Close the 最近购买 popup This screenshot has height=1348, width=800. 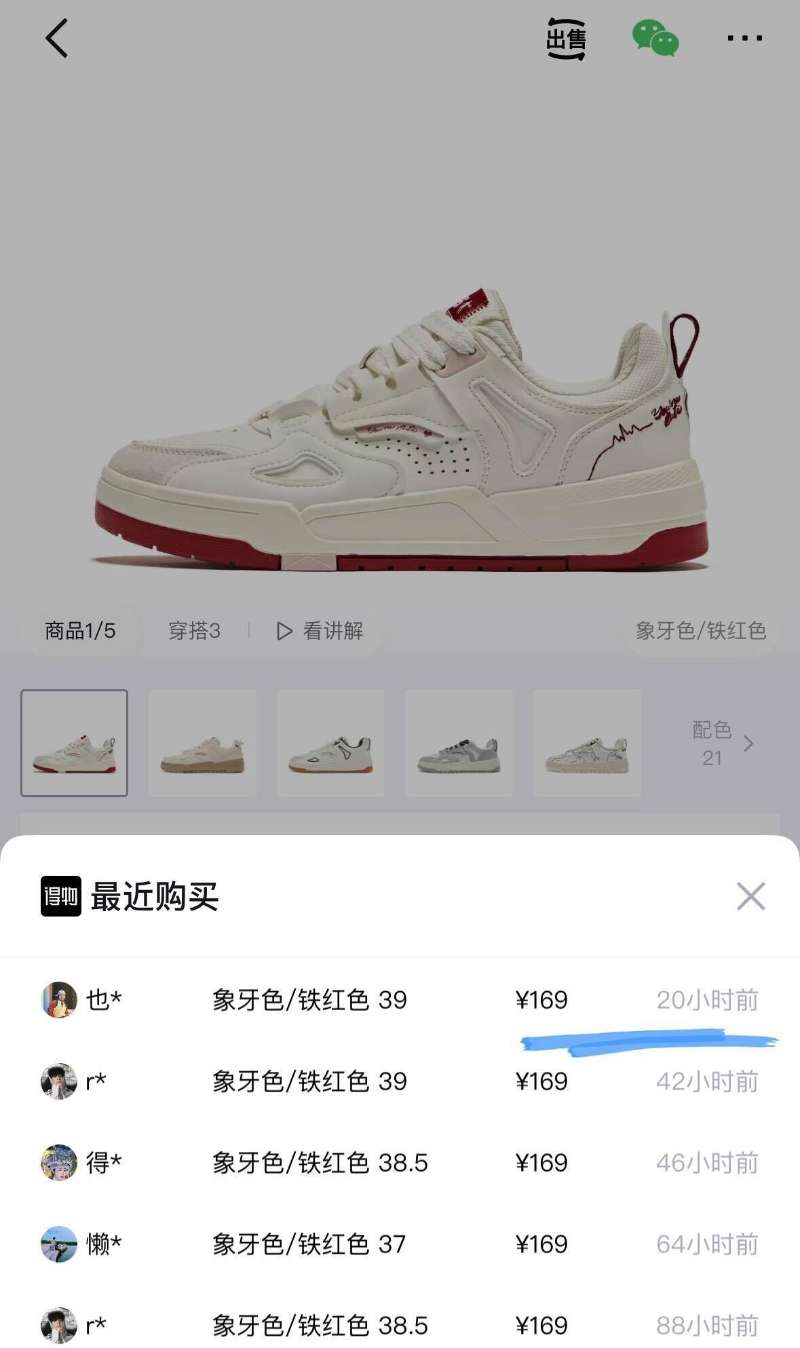click(752, 897)
